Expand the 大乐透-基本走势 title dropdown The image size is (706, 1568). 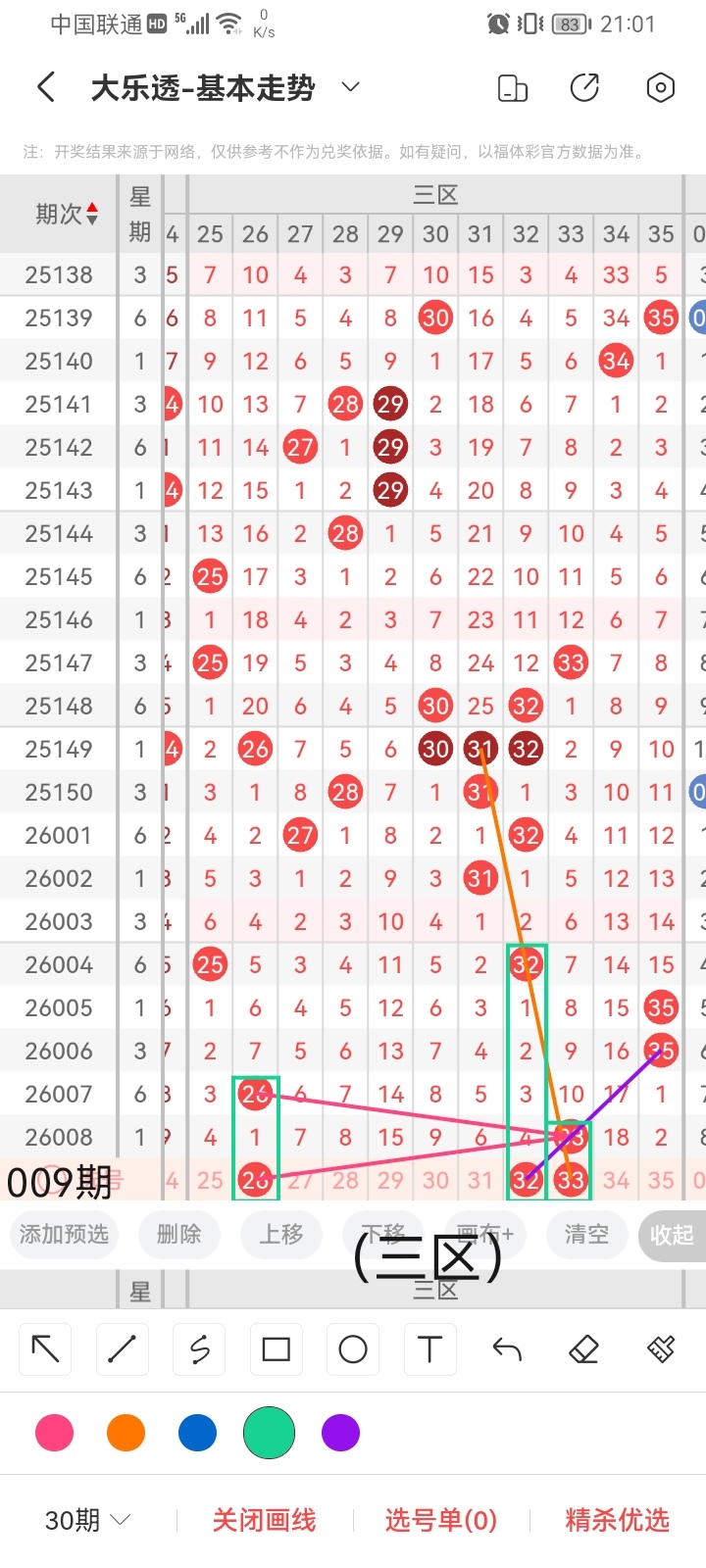(350, 88)
